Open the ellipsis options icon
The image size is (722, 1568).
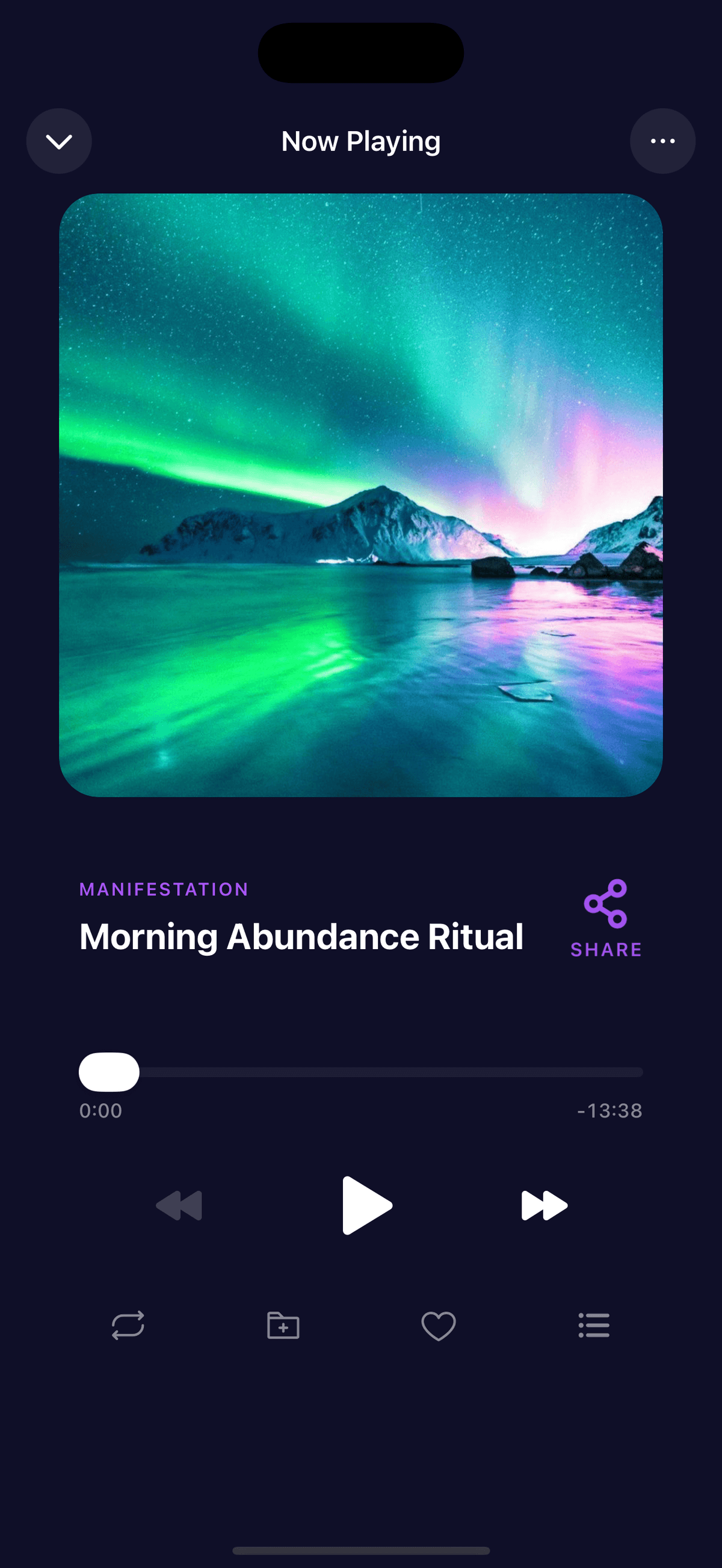tap(662, 140)
